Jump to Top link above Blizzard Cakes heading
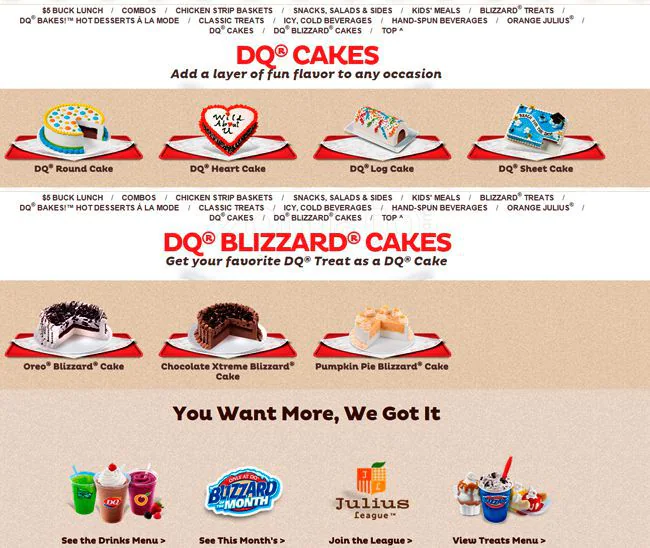650x548 pixels. [393, 217]
